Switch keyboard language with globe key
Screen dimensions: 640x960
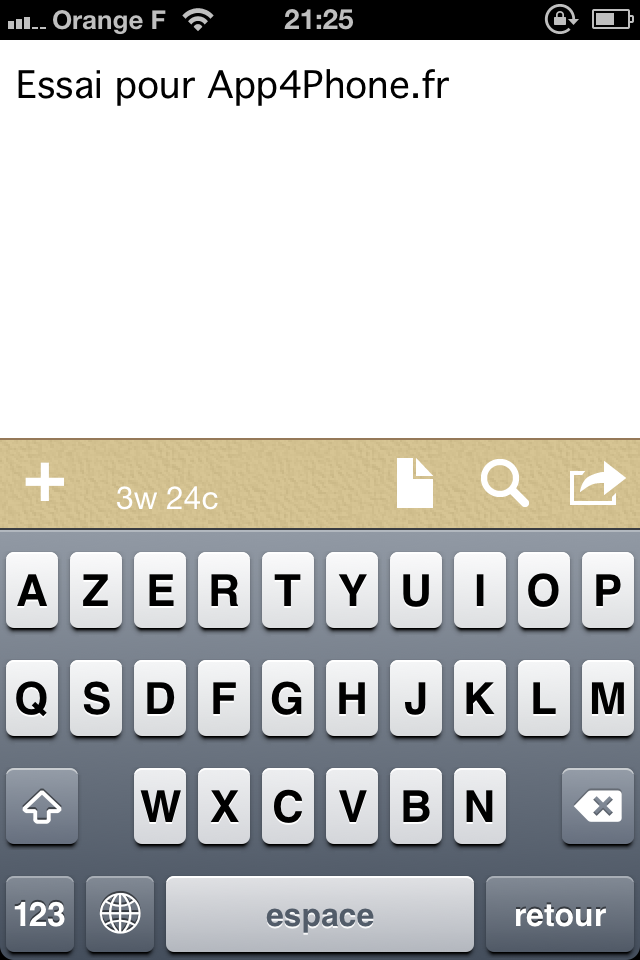[x=120, y=914]
